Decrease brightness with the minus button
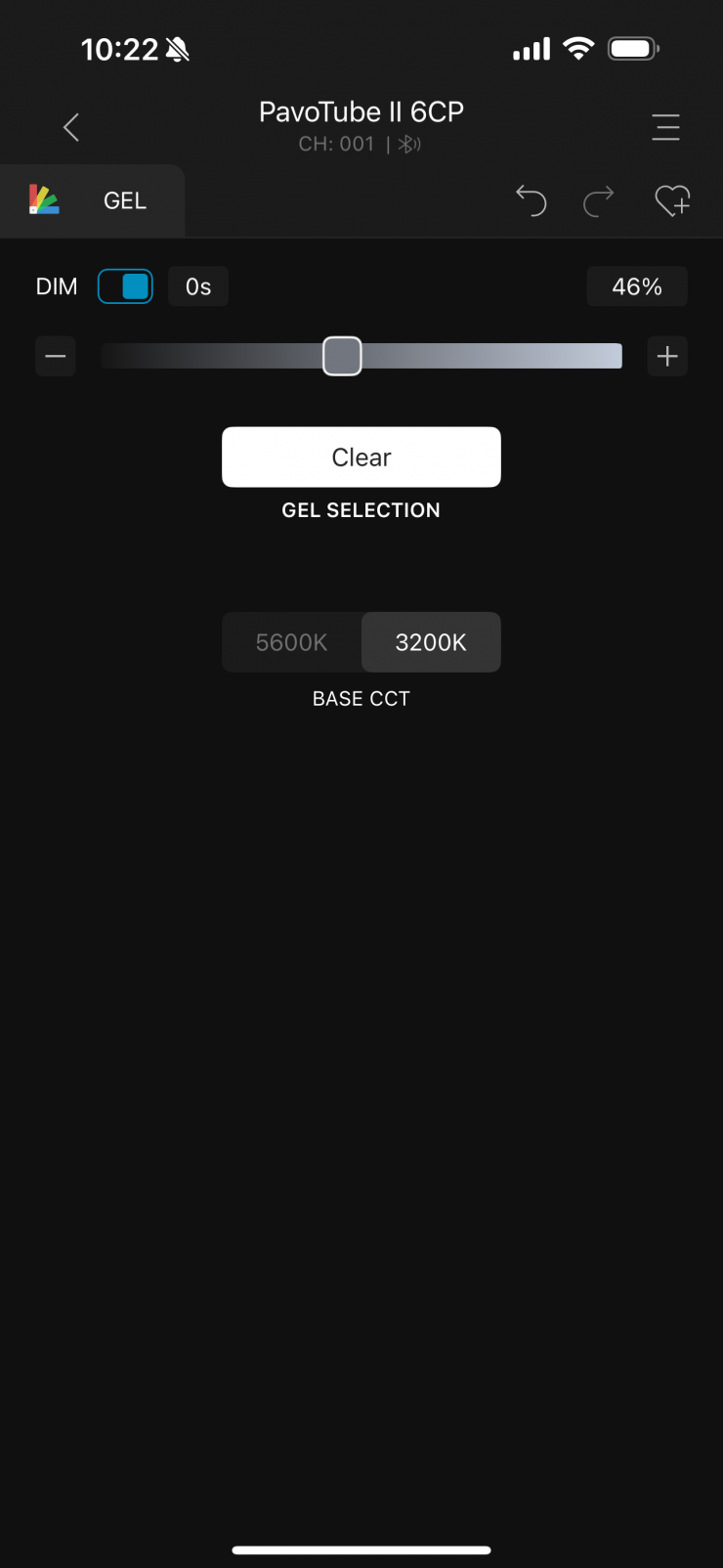 (56, 356)
